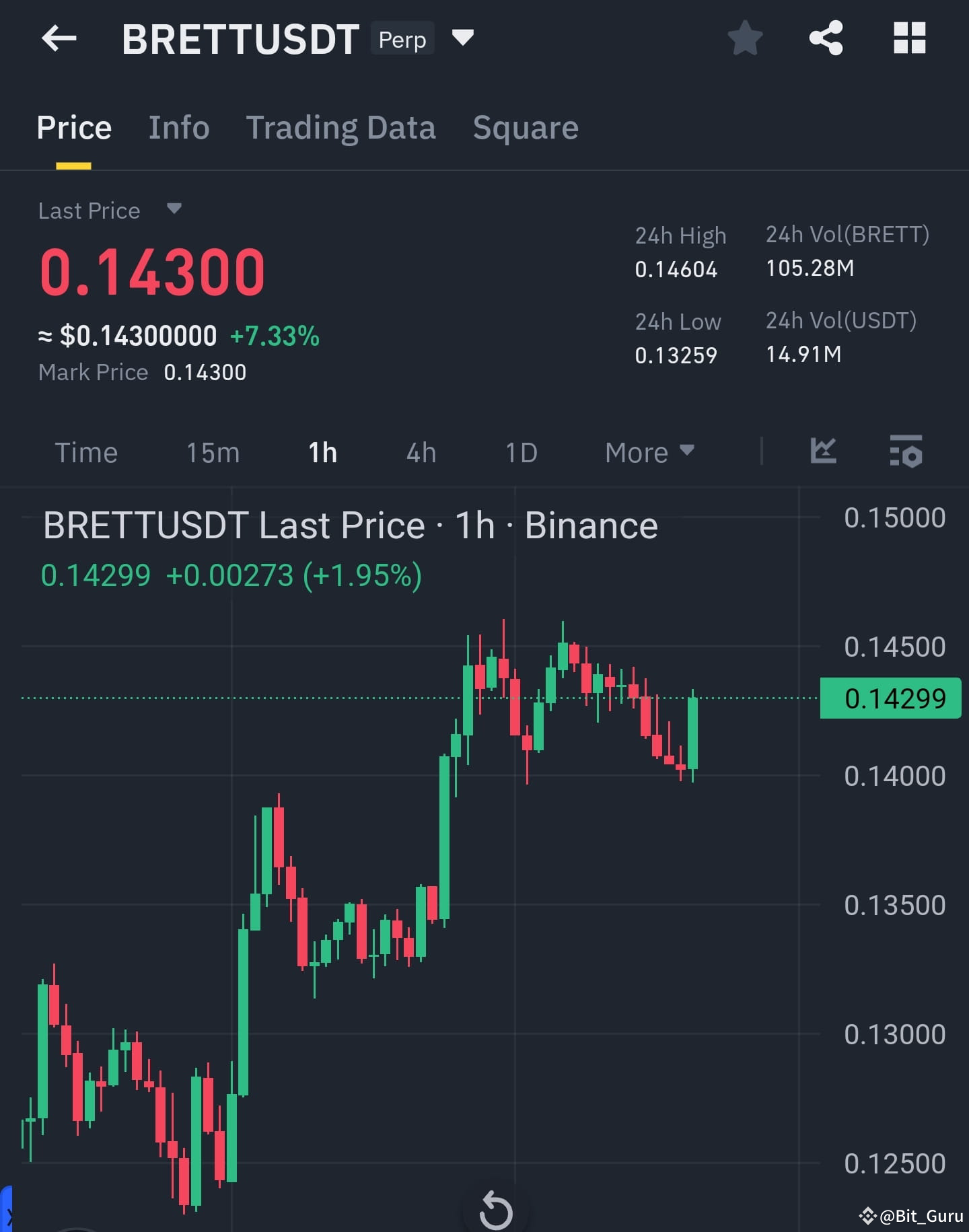Image resolution: width=969 pixels, height=1232 pixels.
Task: Select the Info tab
Action: coord(179,127)
